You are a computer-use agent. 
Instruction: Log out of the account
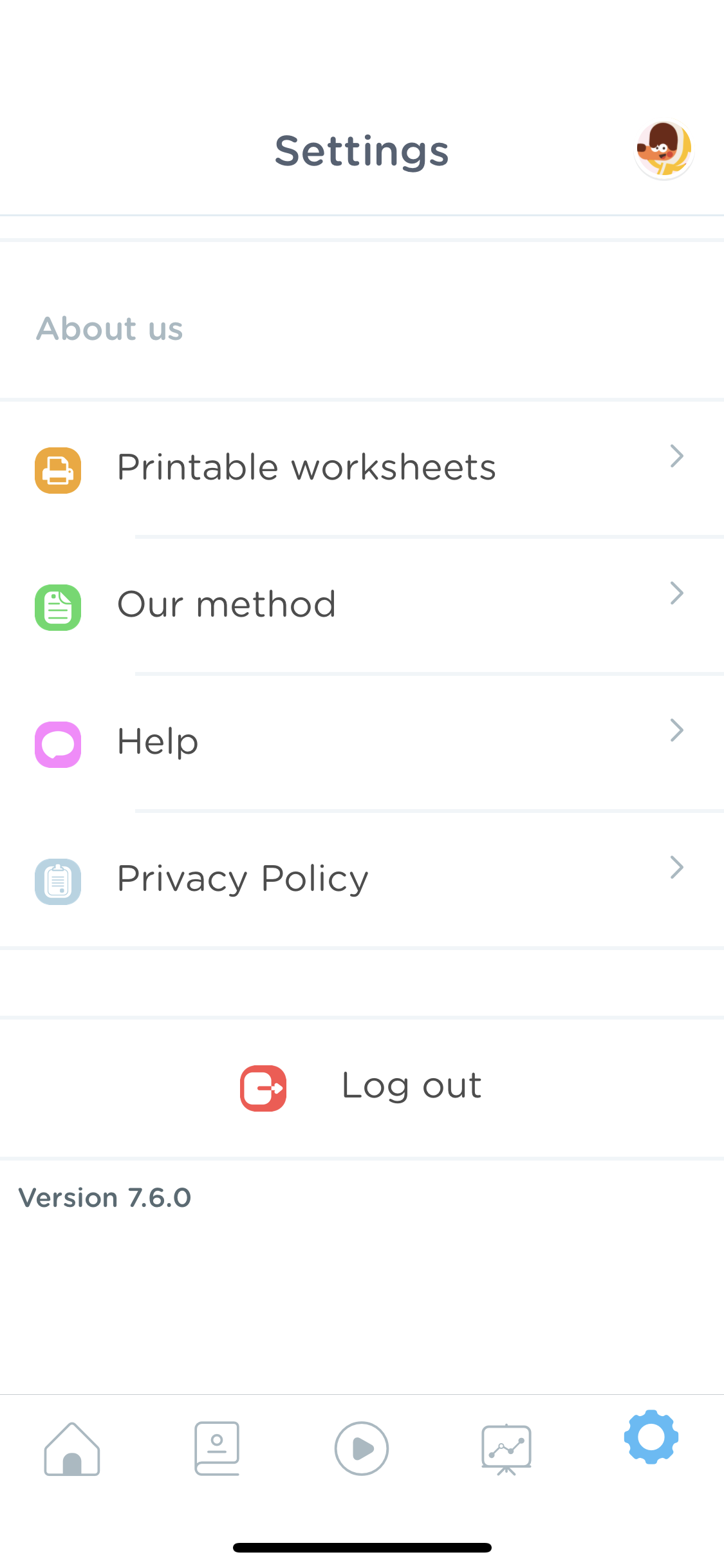coord(362,1088)
